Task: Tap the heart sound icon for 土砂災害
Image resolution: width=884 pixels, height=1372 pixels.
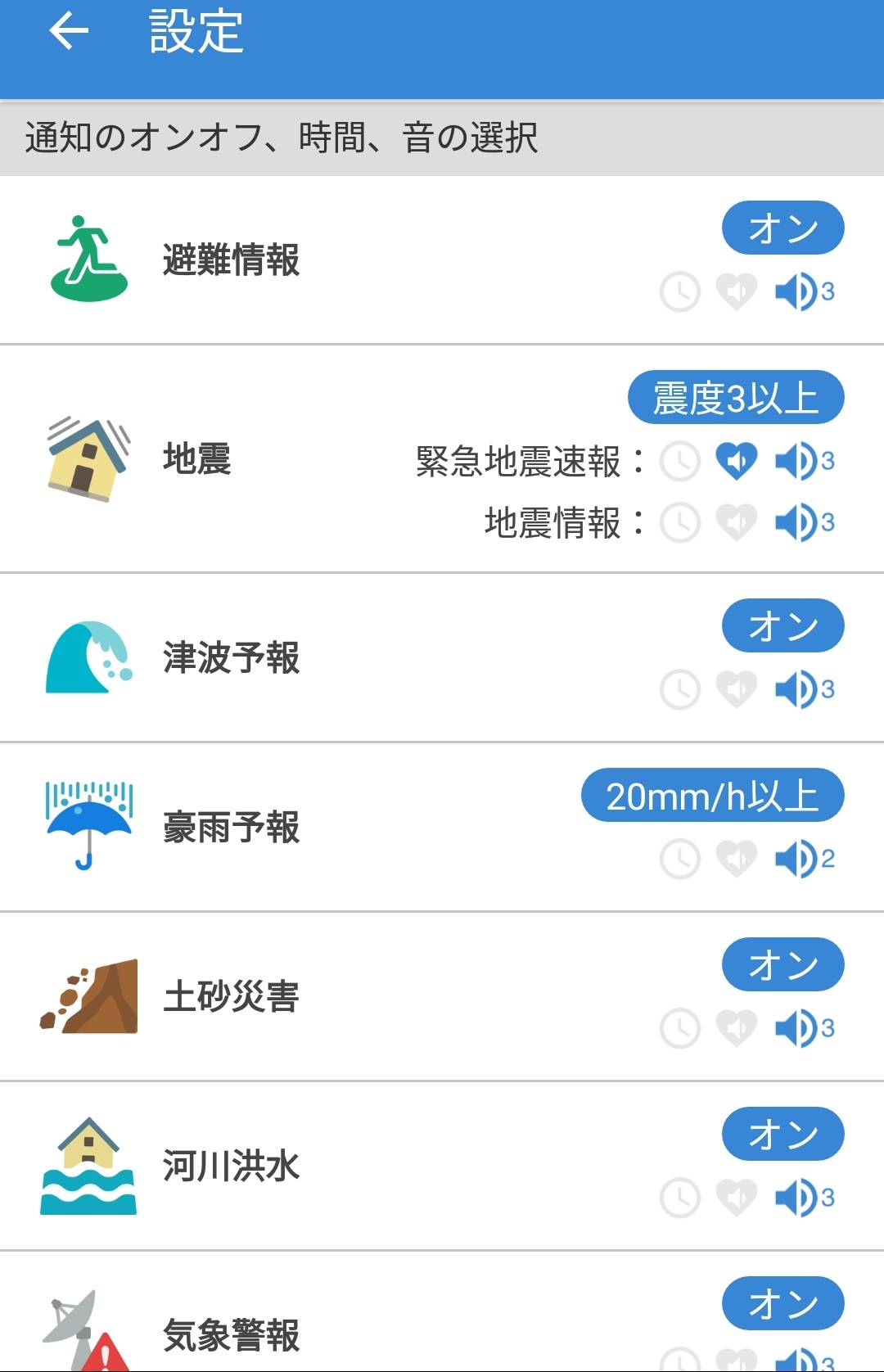Action: pos(737,1028)
